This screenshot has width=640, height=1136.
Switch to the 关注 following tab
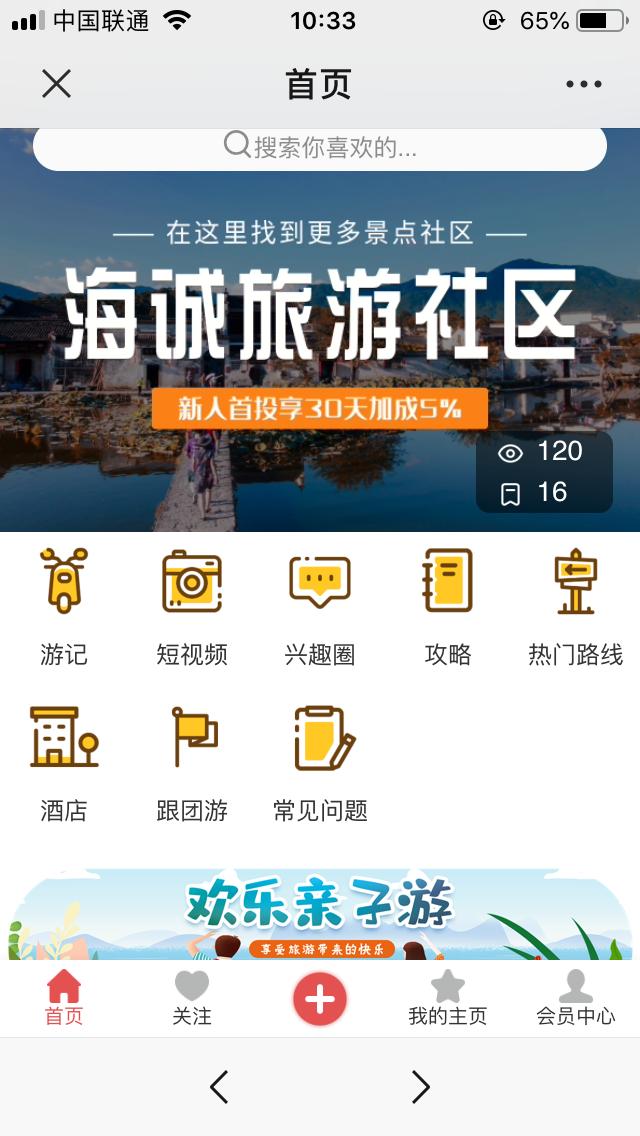pos(192,998)
